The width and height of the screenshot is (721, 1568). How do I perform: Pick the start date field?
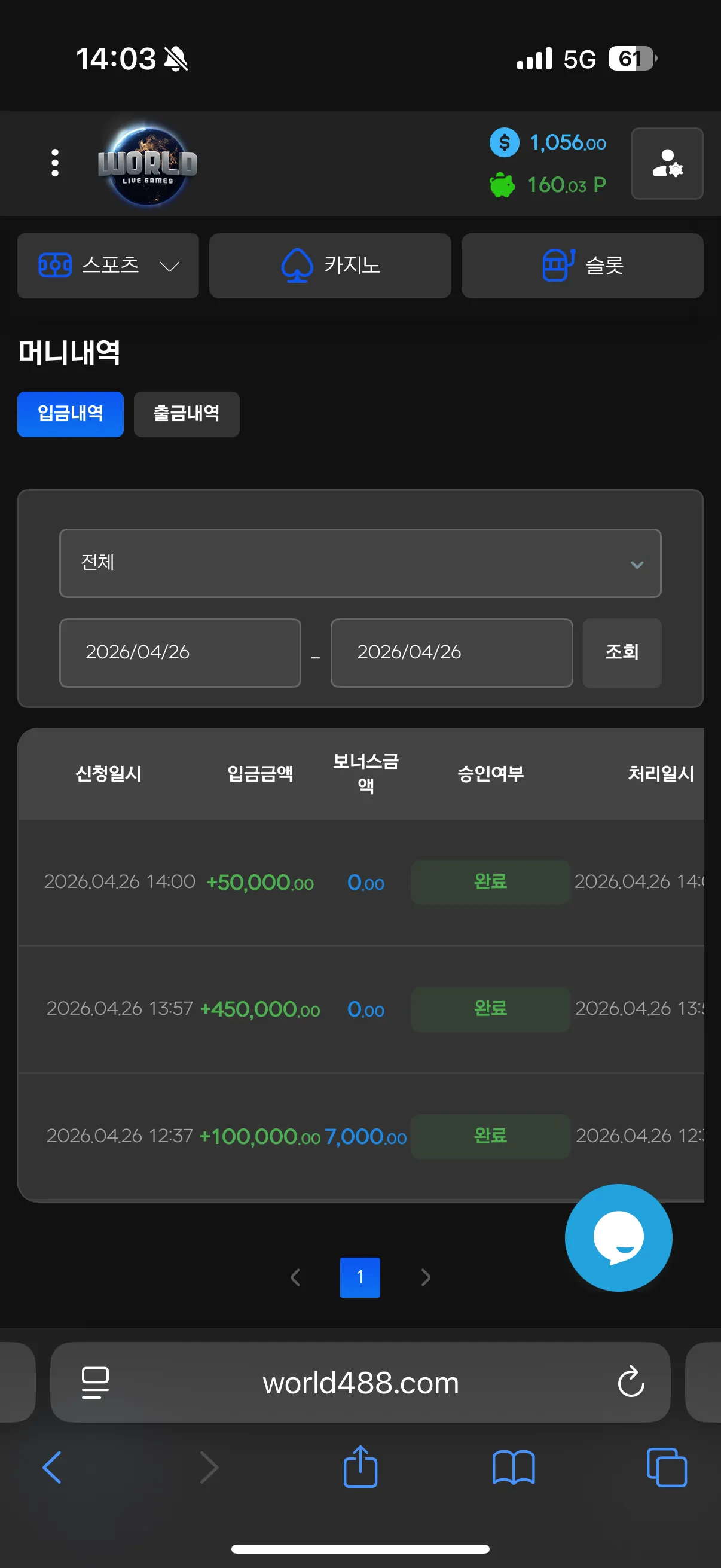[180, 652]
